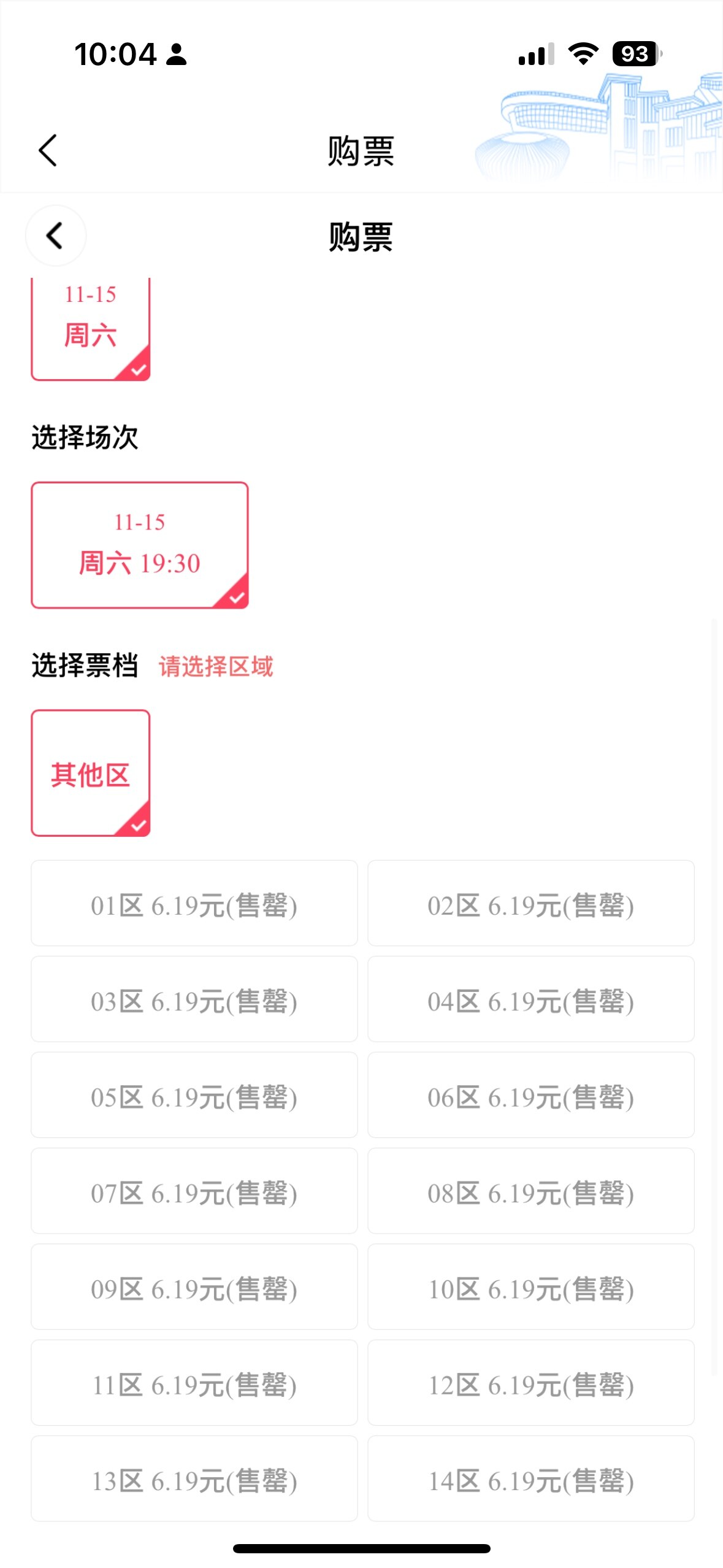The image size is (723, 1568).
Task: Tap the 08区 6.19元 zone
Action: (530, 1191)
